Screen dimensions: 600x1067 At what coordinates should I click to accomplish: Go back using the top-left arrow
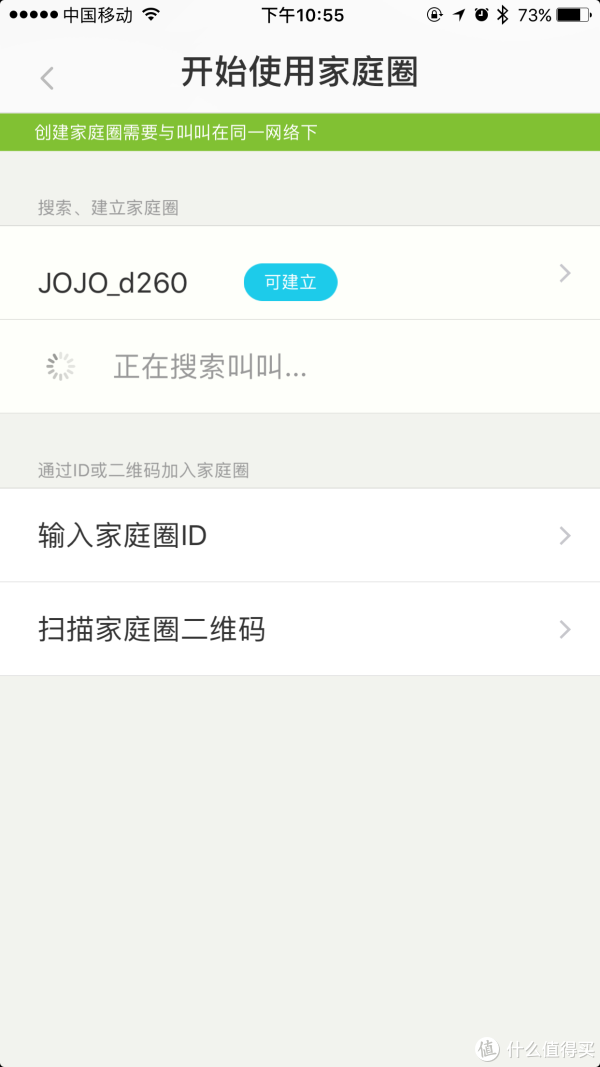click(x=47, y=78)
